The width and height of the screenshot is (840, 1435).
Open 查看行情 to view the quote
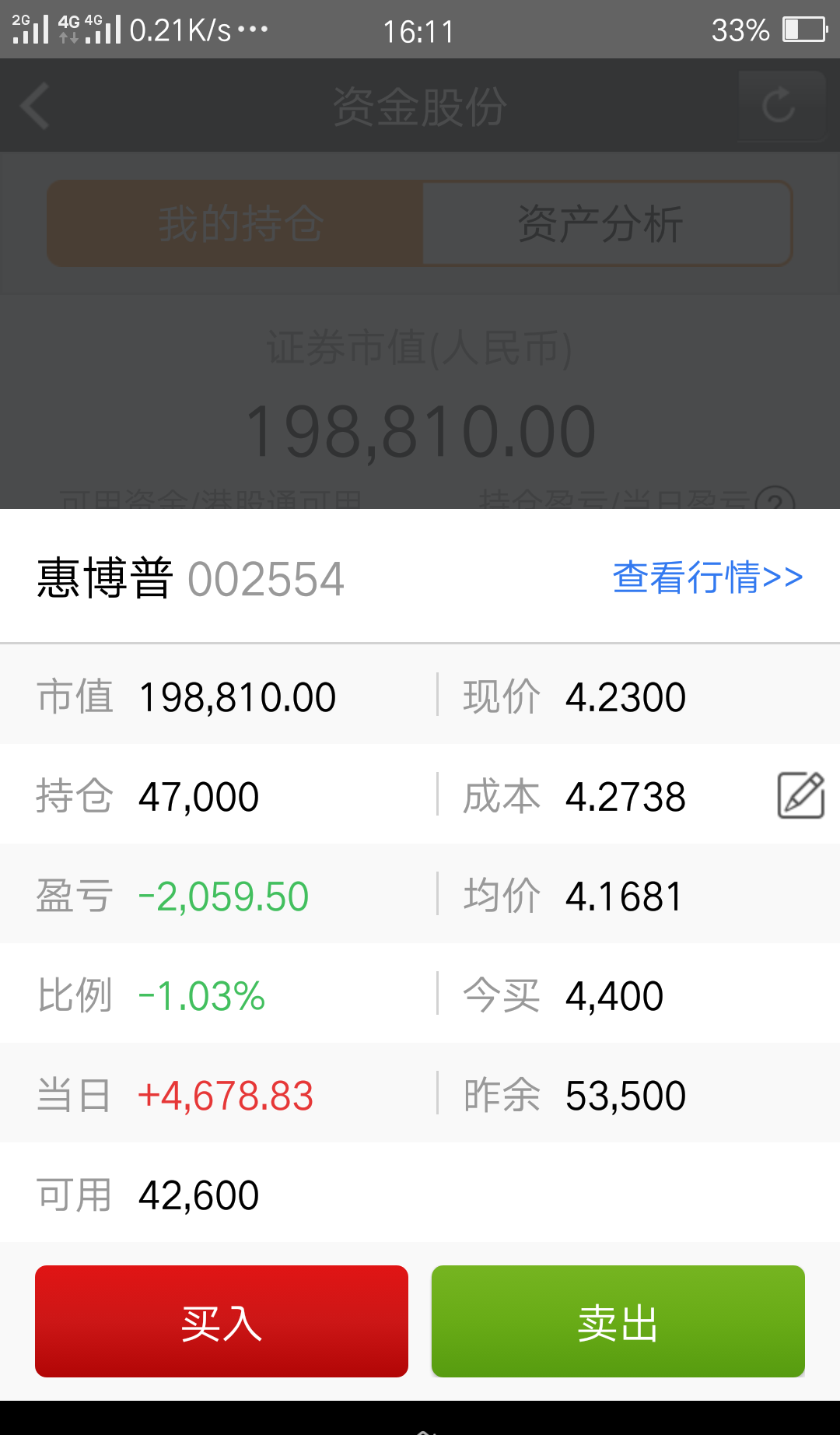click(x=707, y=577)
